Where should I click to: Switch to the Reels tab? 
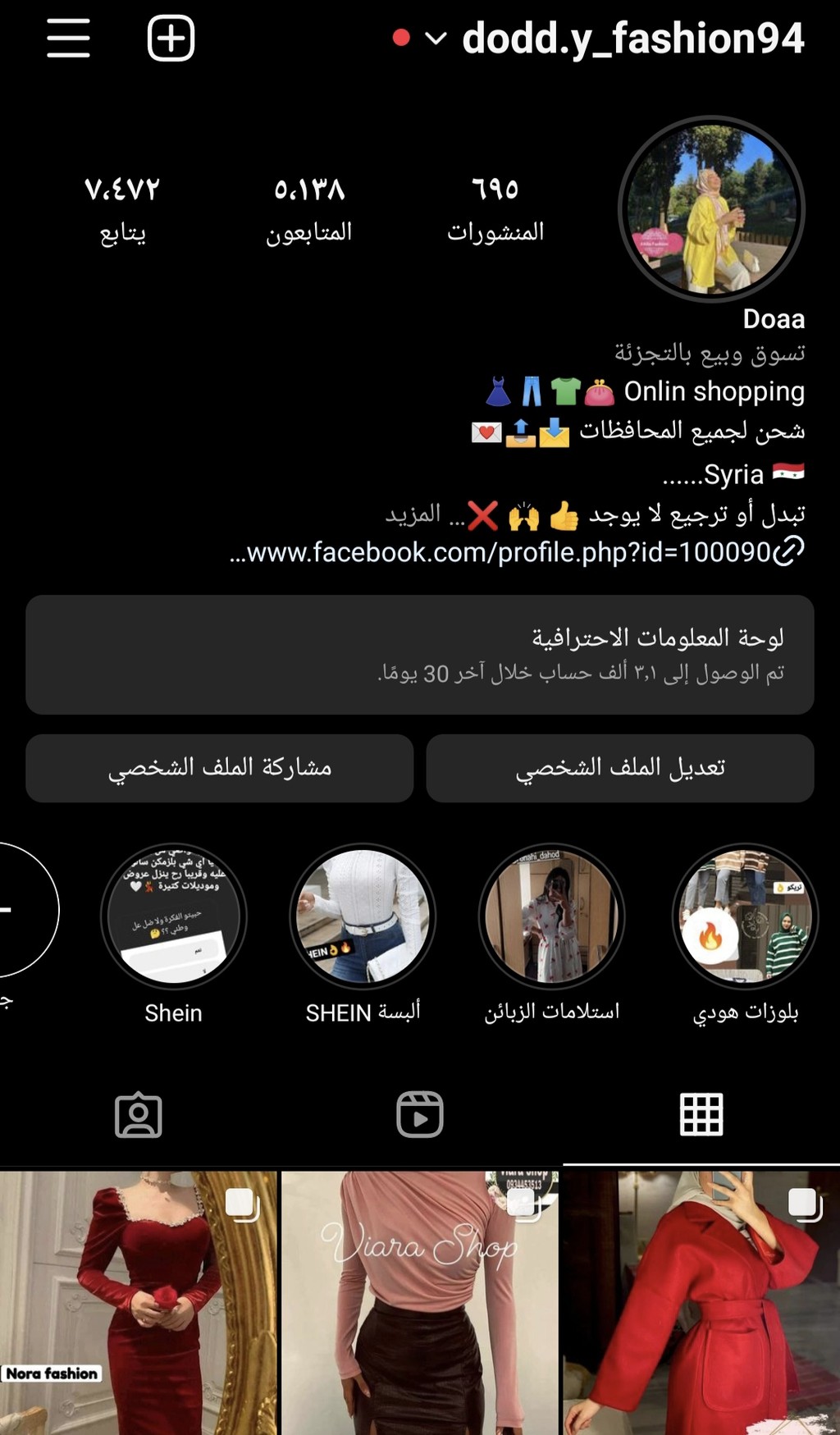coord(420,1114)
